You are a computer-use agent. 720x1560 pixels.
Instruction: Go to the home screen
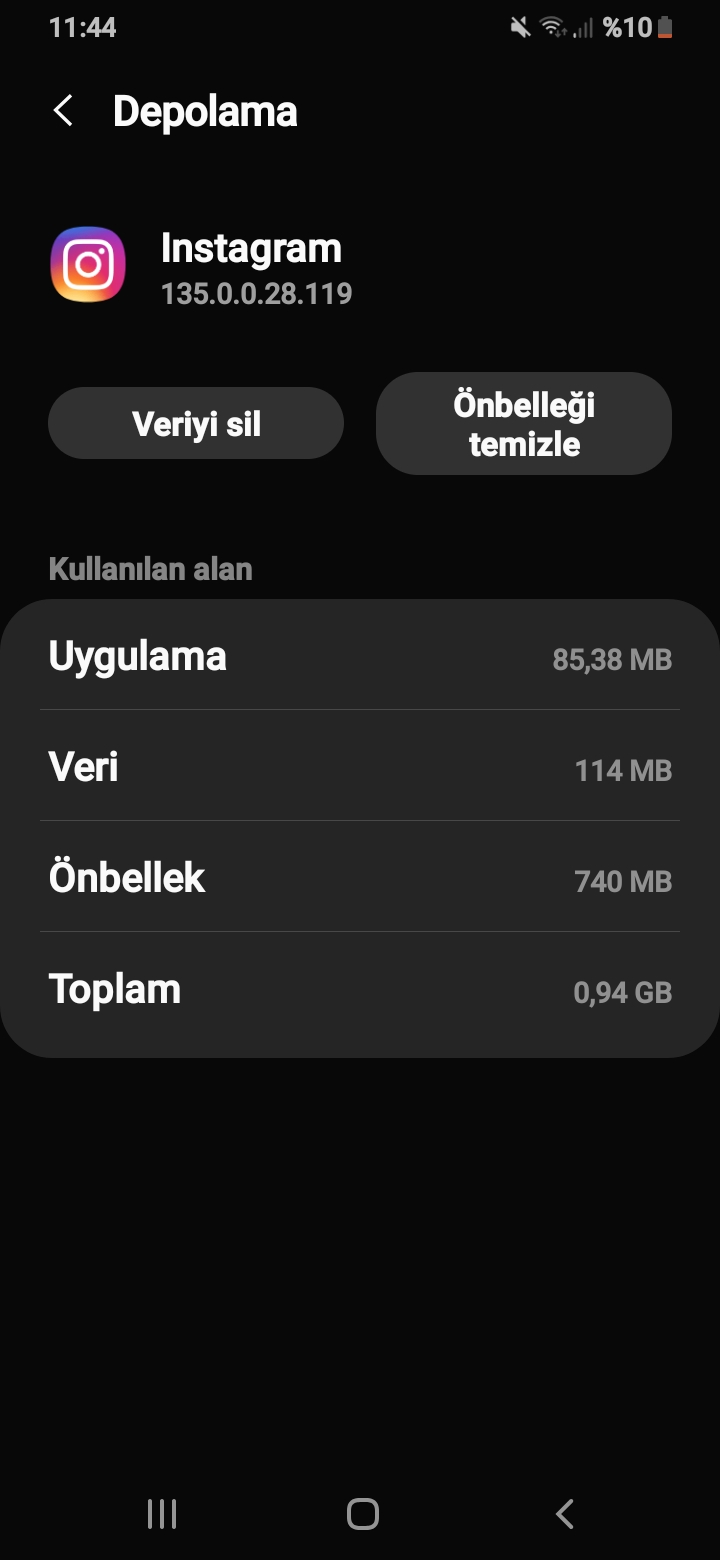(362, 1514)
